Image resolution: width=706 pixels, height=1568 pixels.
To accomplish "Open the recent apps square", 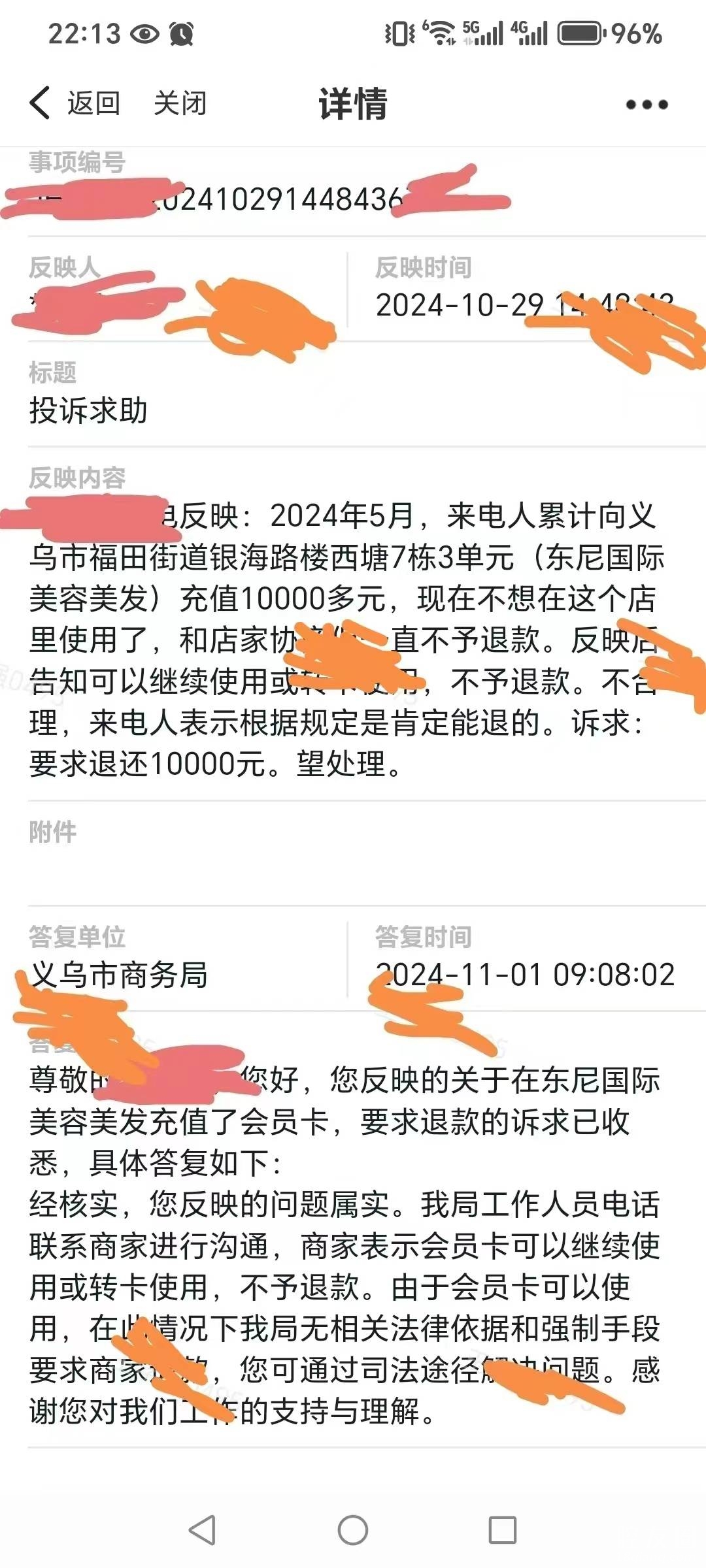I will [x=503, y=1529].
